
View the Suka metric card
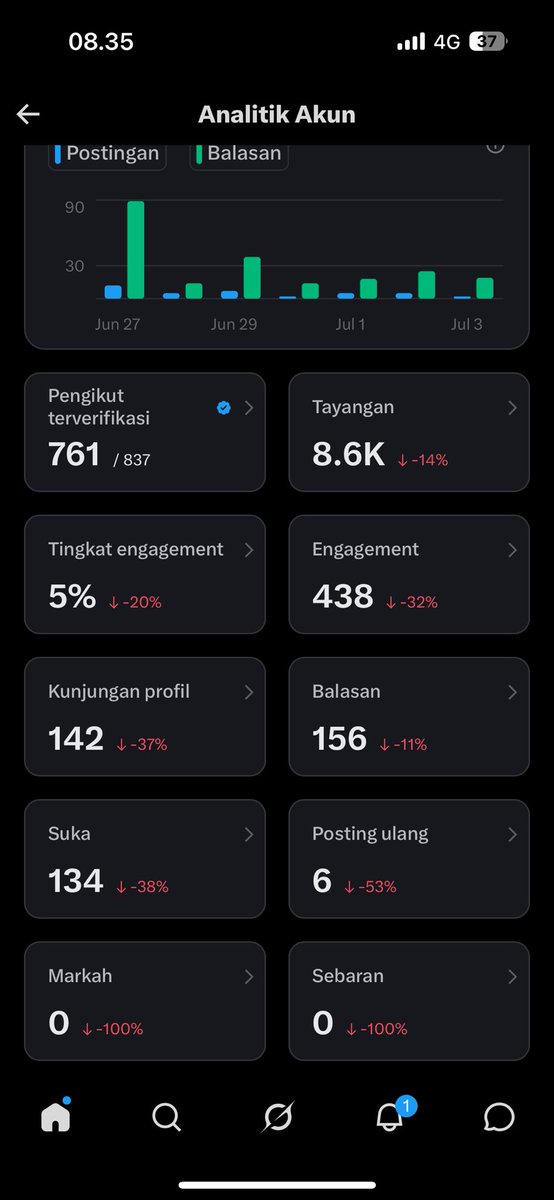tap(145, 858)
